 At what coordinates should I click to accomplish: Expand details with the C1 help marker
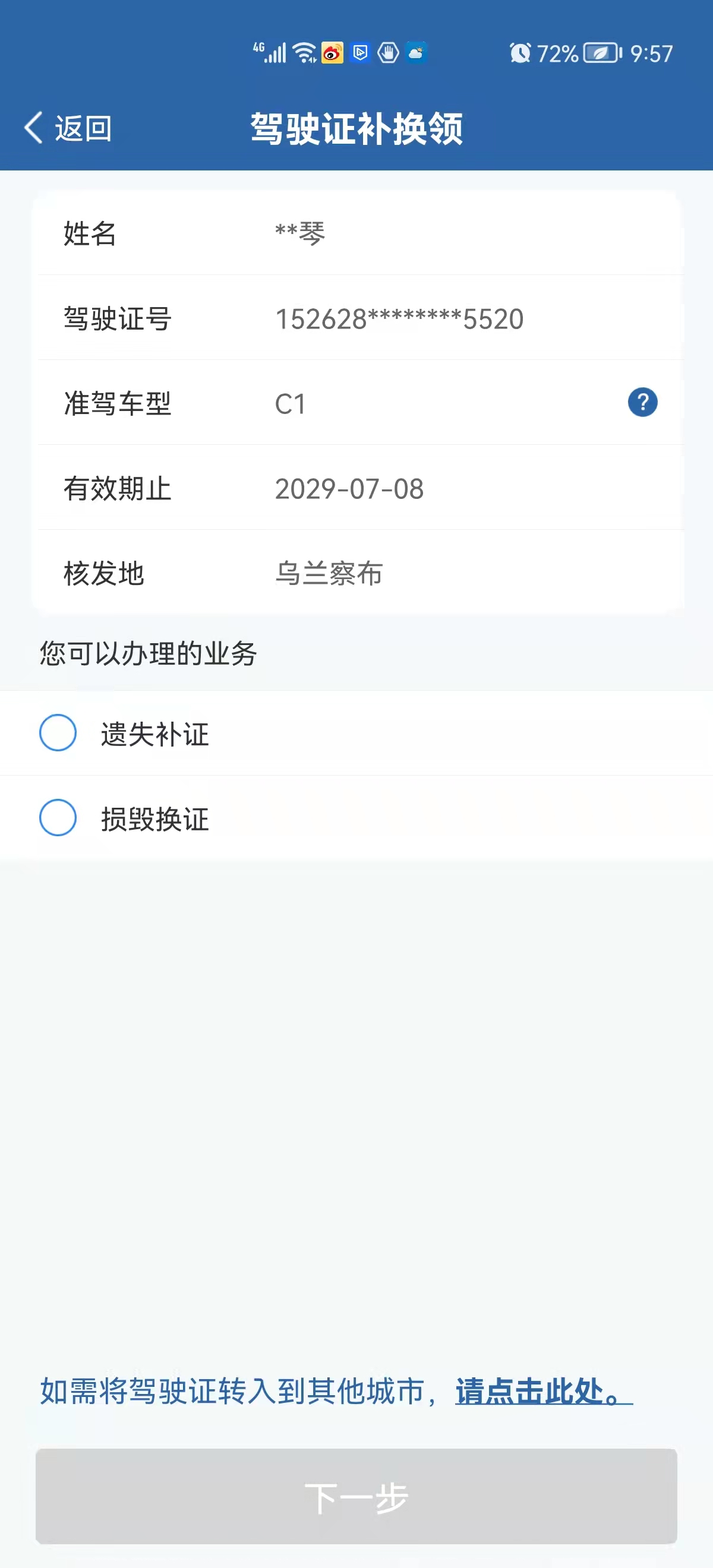pos(642,402)
